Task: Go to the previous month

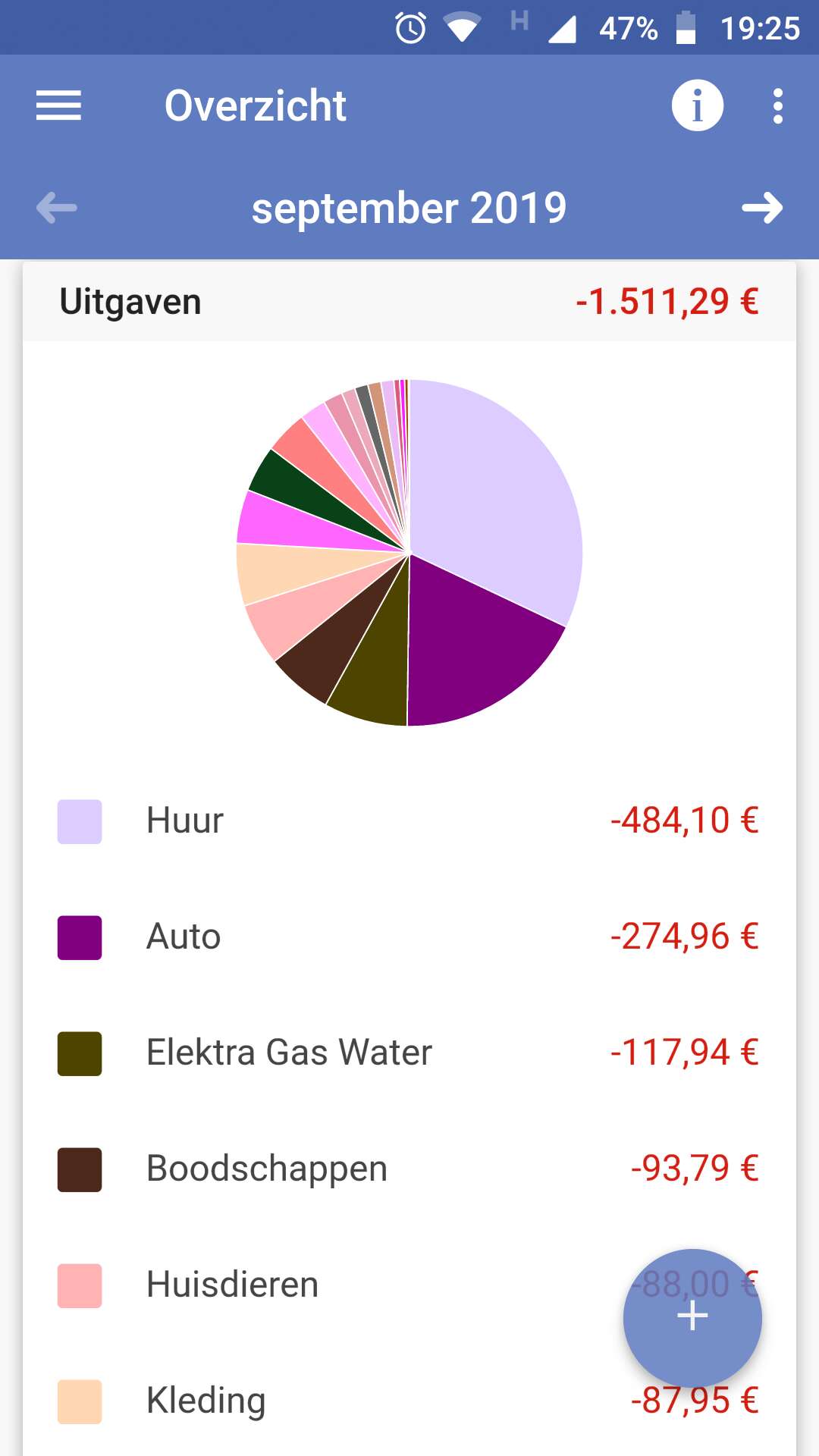Action: [57, 208]
